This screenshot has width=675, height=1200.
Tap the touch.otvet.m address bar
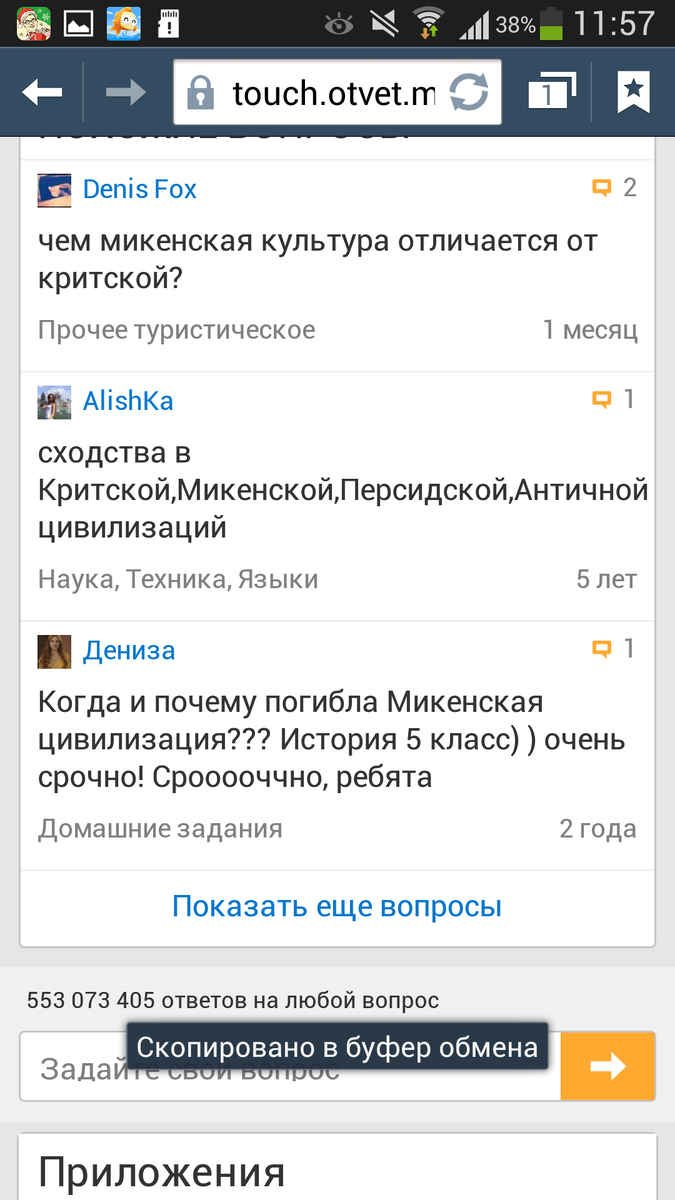tap(320, 94)
